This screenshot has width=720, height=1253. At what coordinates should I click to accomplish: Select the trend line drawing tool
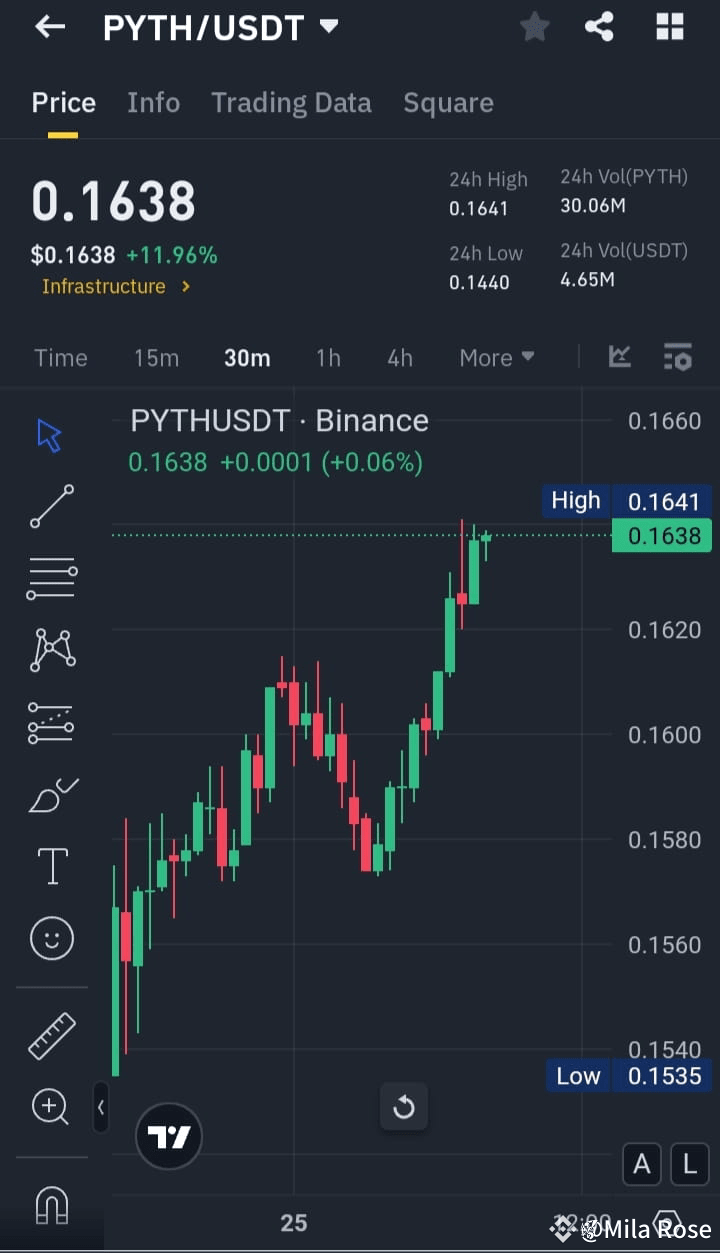click(51, 506)
